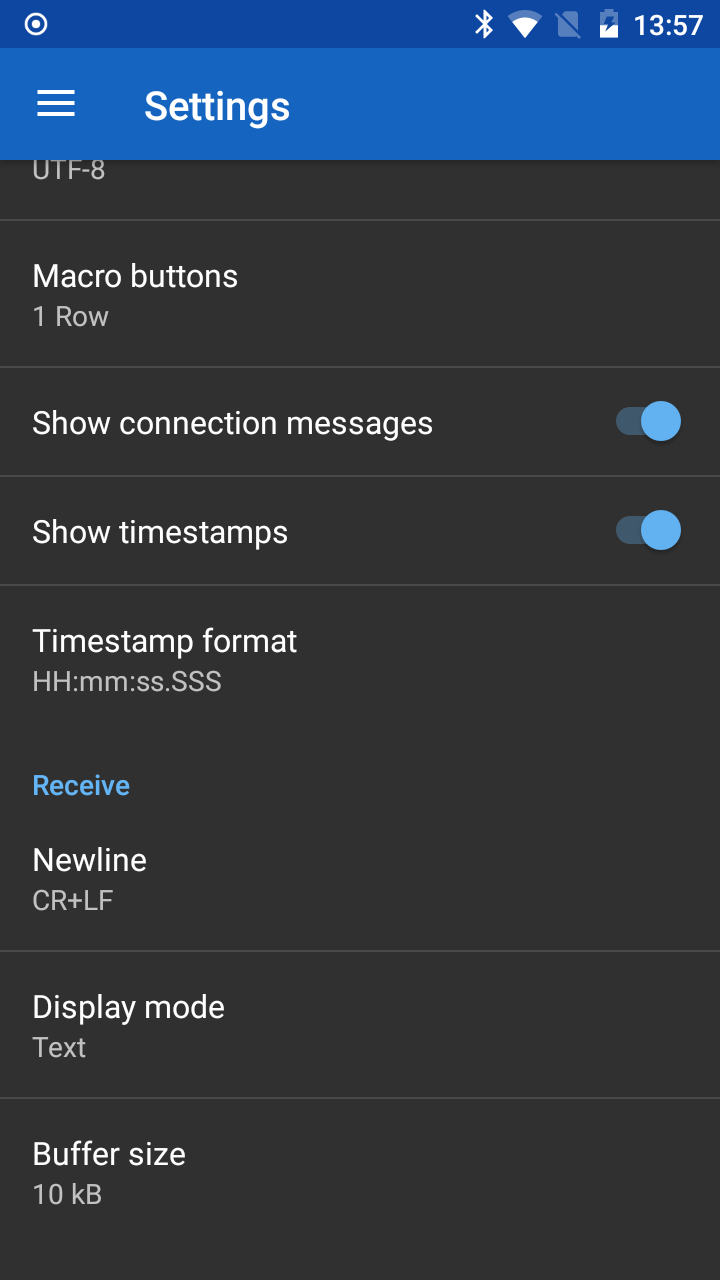Click the battery charging indicator

608,24
